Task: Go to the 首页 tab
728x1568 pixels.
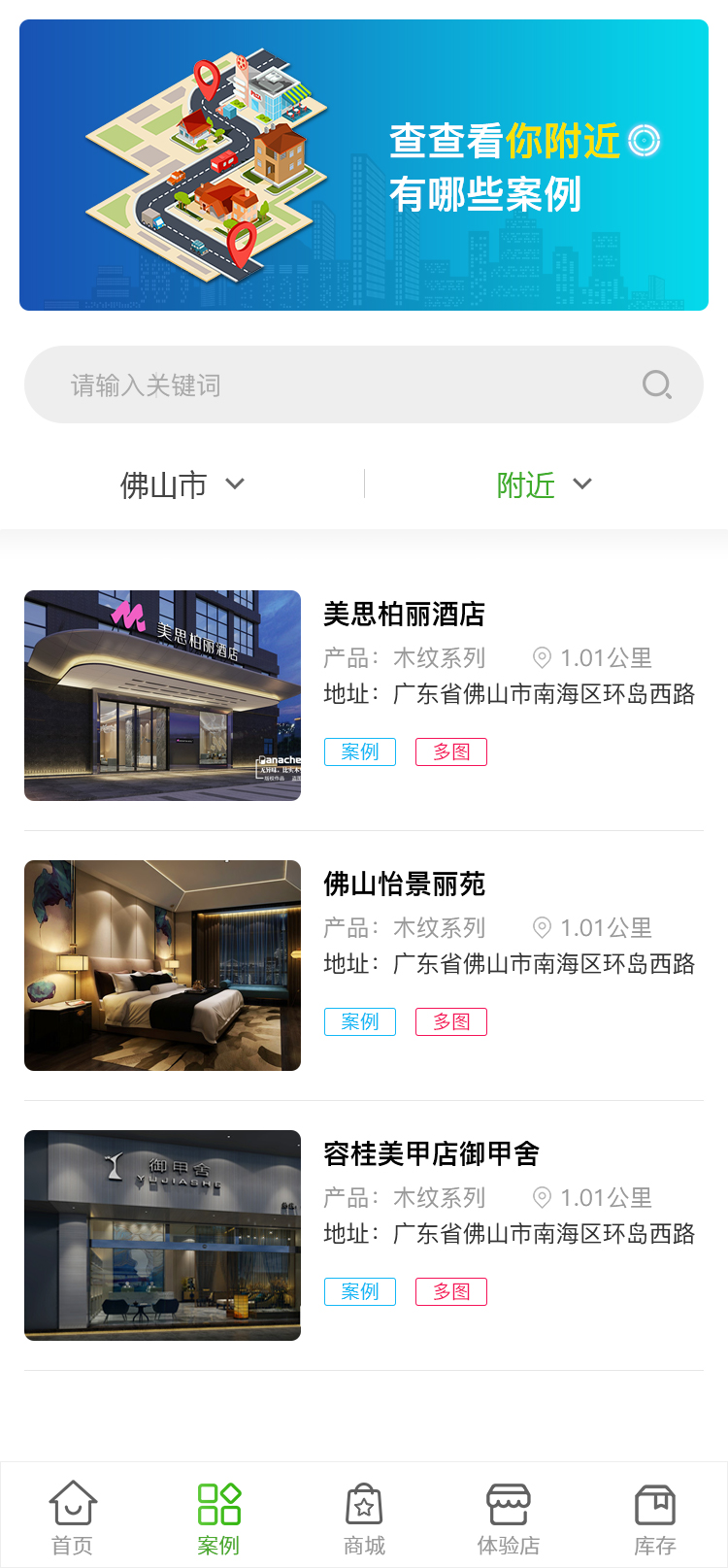Action: point(73,1517)
